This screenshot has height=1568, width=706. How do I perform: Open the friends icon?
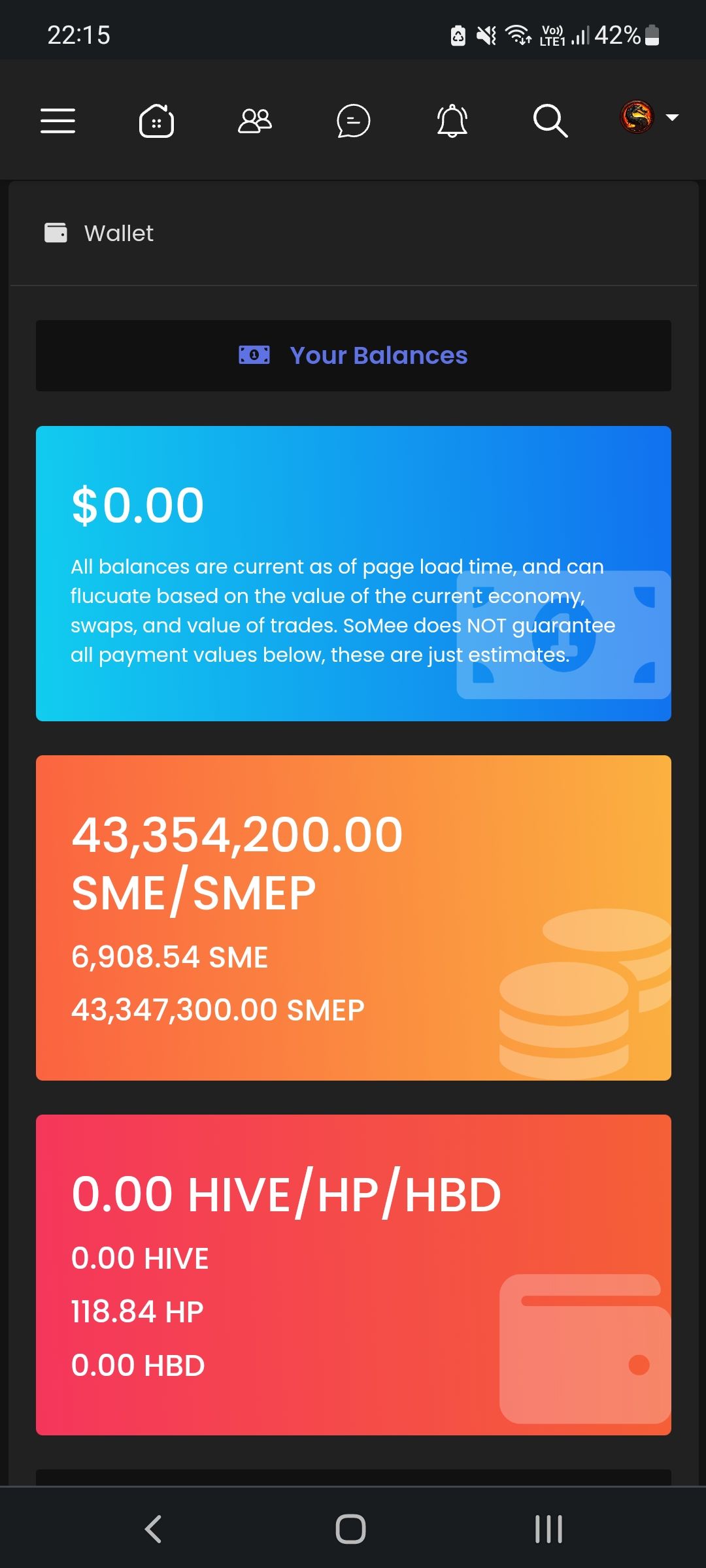255,121
